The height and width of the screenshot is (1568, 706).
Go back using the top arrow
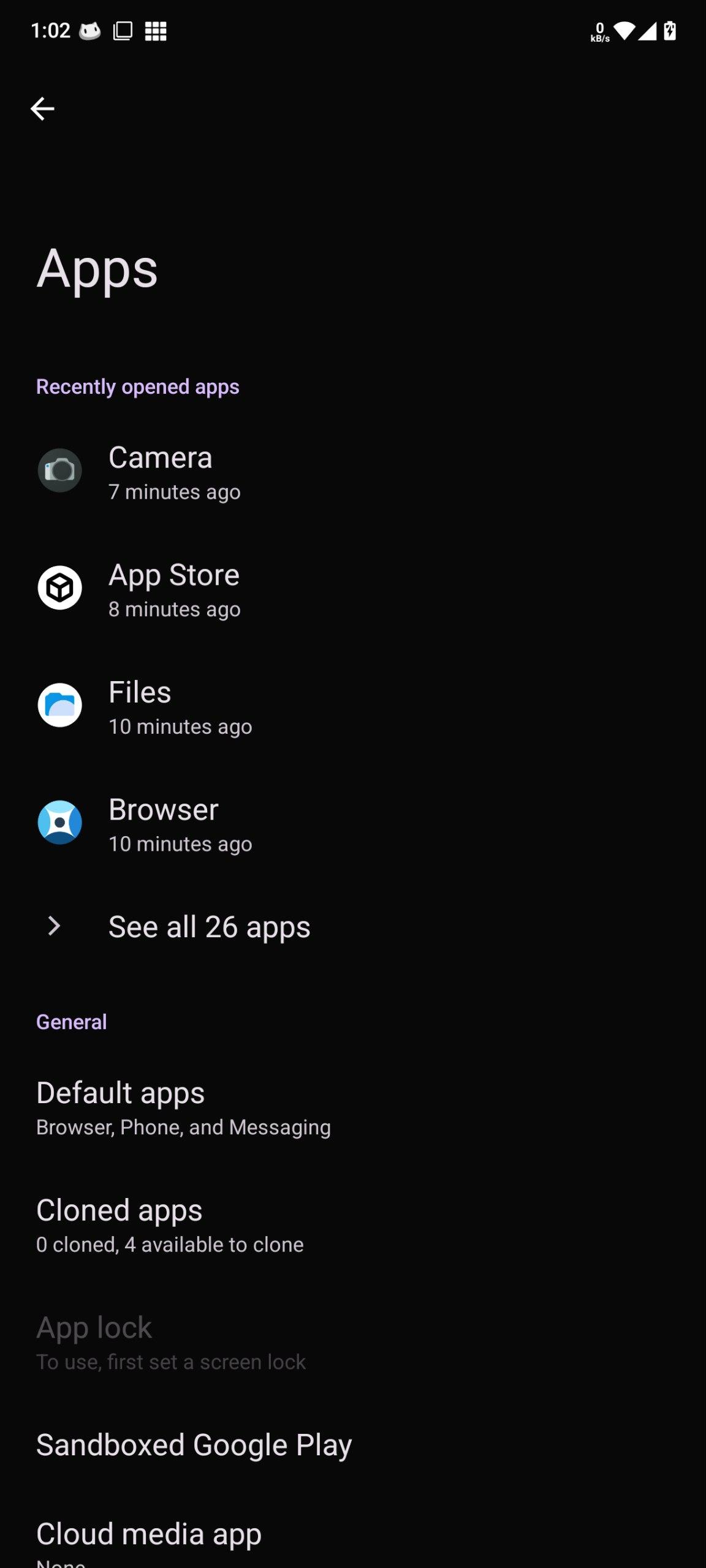click(x=42, y=109)
